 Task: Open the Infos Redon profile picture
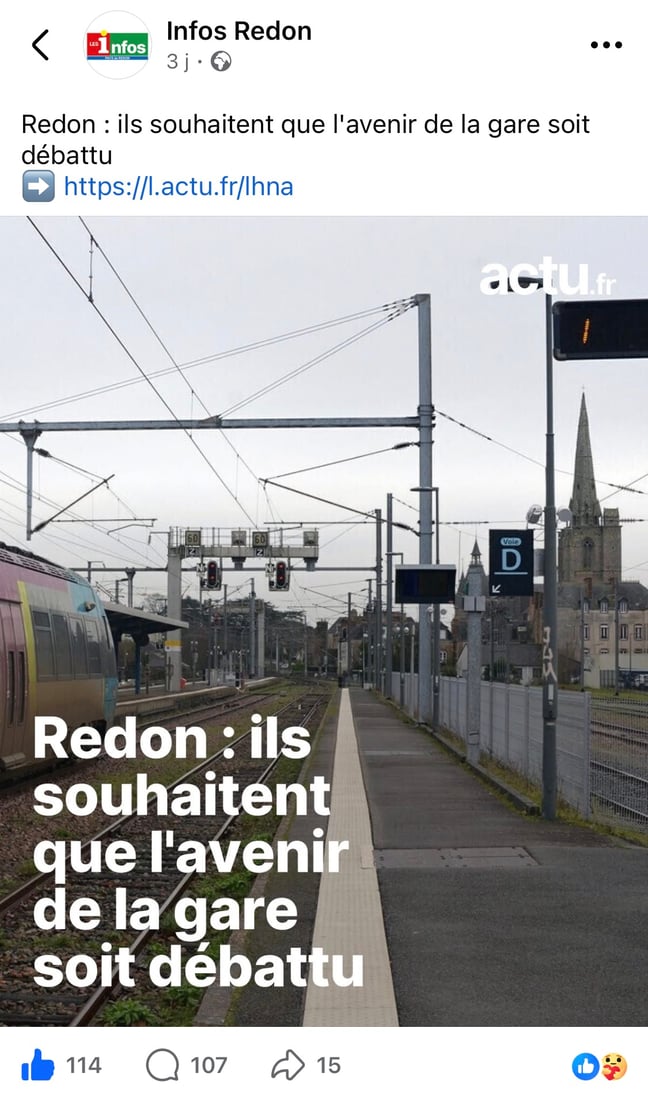117,45
